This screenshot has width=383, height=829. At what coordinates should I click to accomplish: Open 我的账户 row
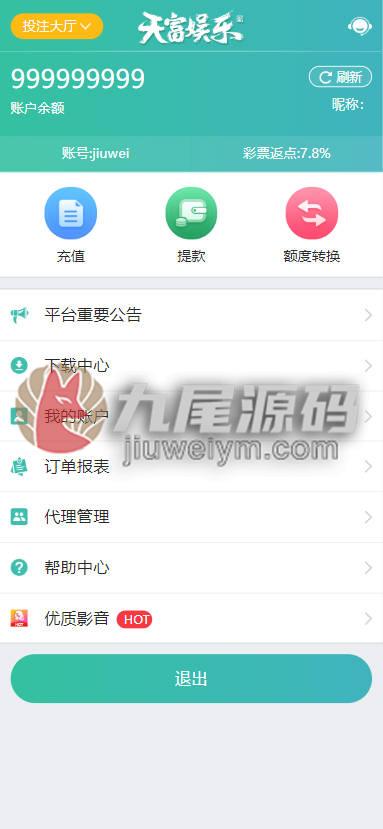coord(192,417)
